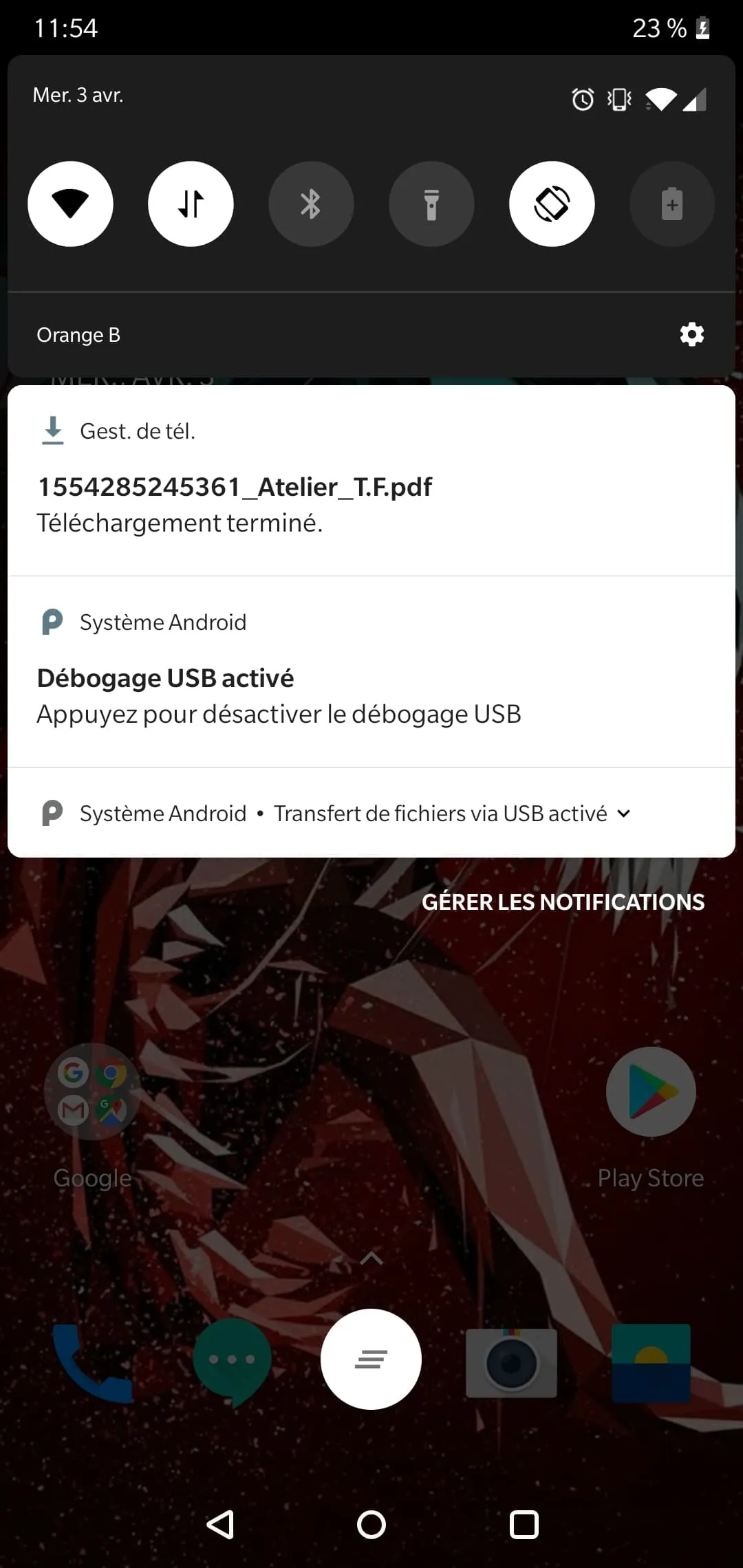Go to the home screen
The width and height of the screenshot is (743, 1568).
click(371, 1525)
